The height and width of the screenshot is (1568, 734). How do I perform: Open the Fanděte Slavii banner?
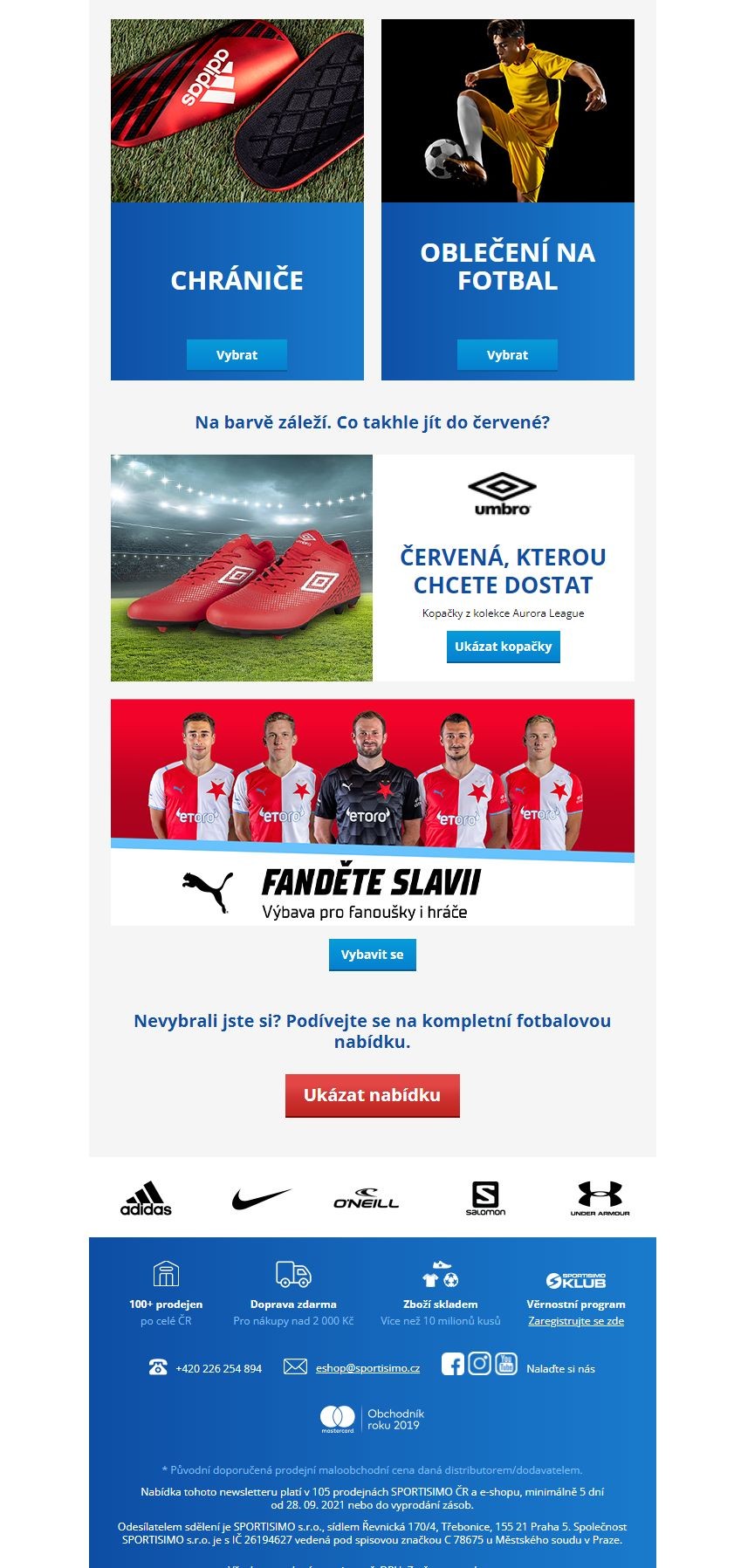click(373, 811)
